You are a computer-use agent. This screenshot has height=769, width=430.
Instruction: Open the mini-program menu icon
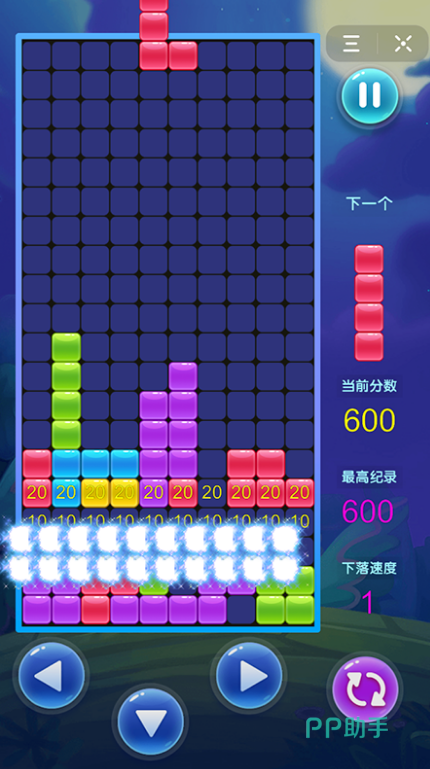(351, 44)
